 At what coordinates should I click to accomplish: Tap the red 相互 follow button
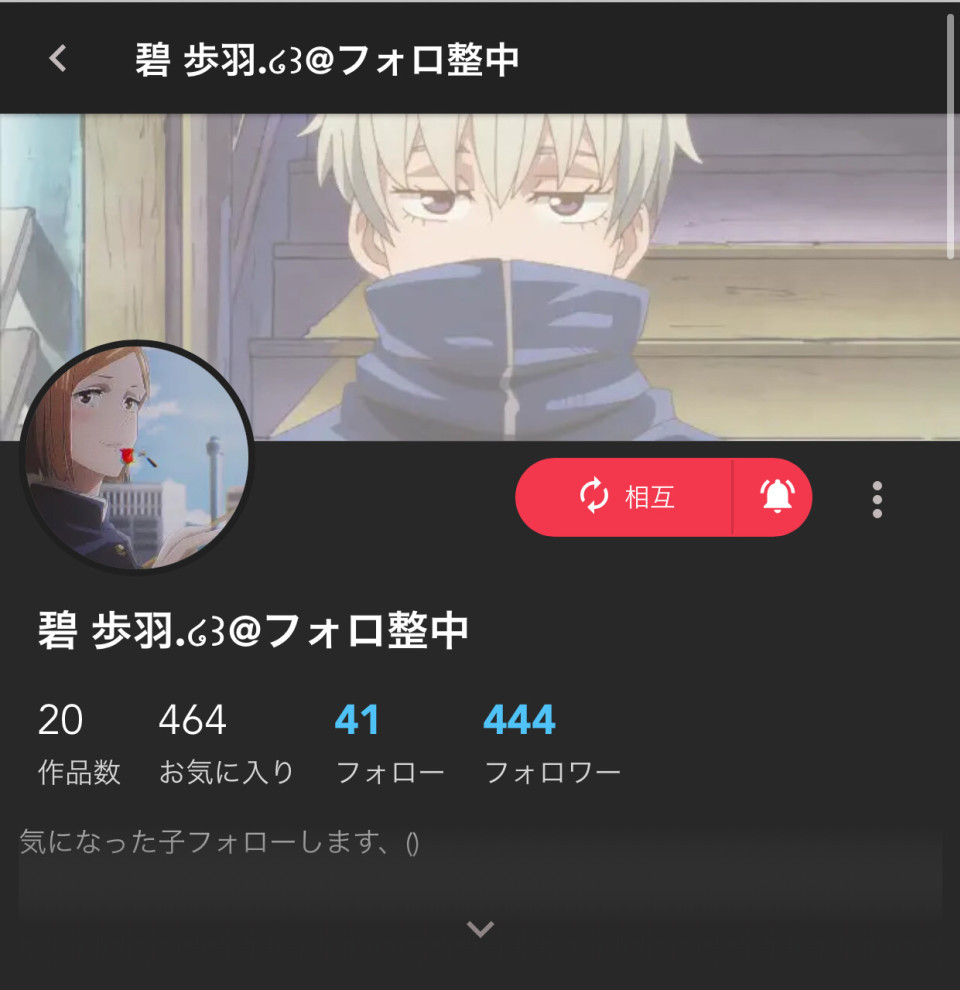click(625, 497)
